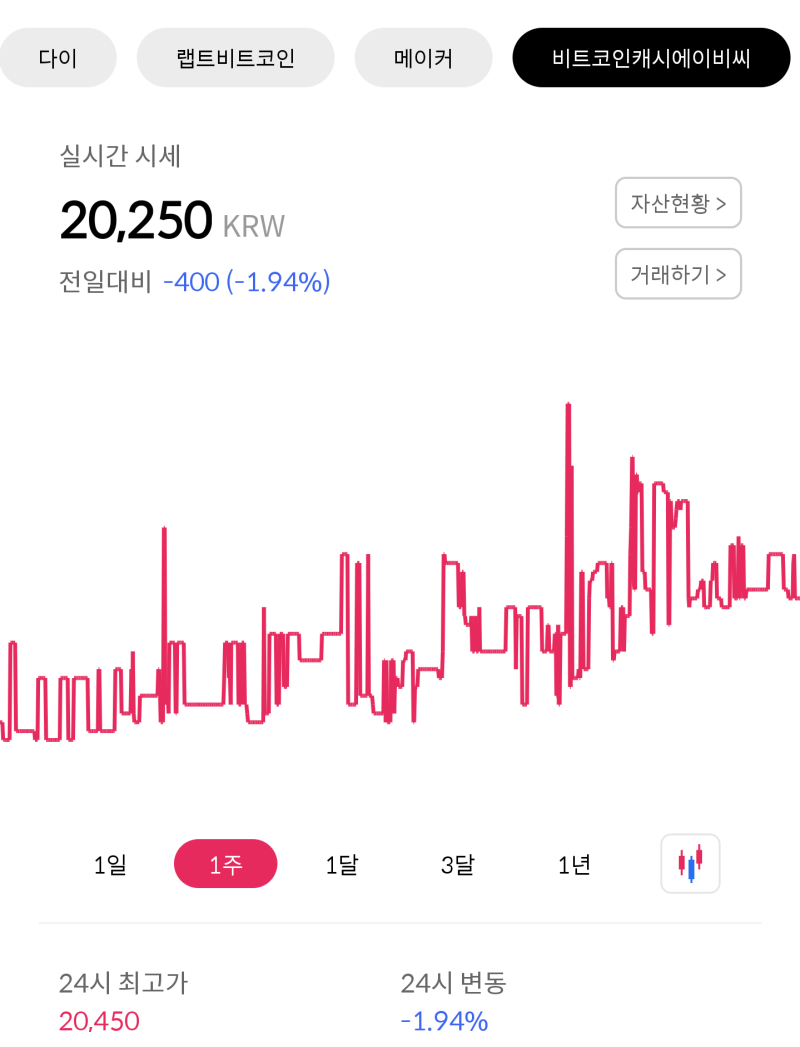Expand 거래하기 options
The height and width of the screenshot is (1047, 800).
[x=678, y=274]
